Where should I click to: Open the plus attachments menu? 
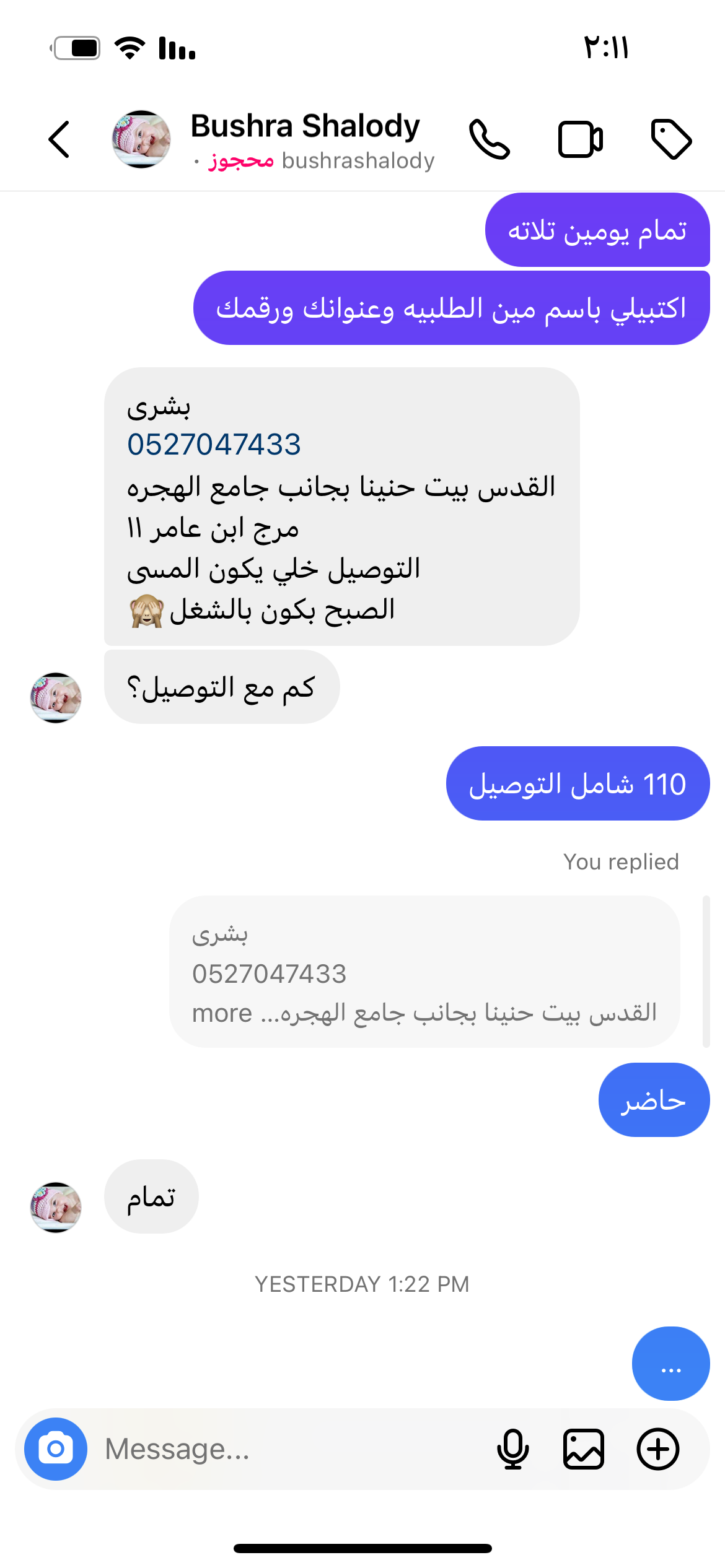pyautogui.click(x=658, y=1449)
